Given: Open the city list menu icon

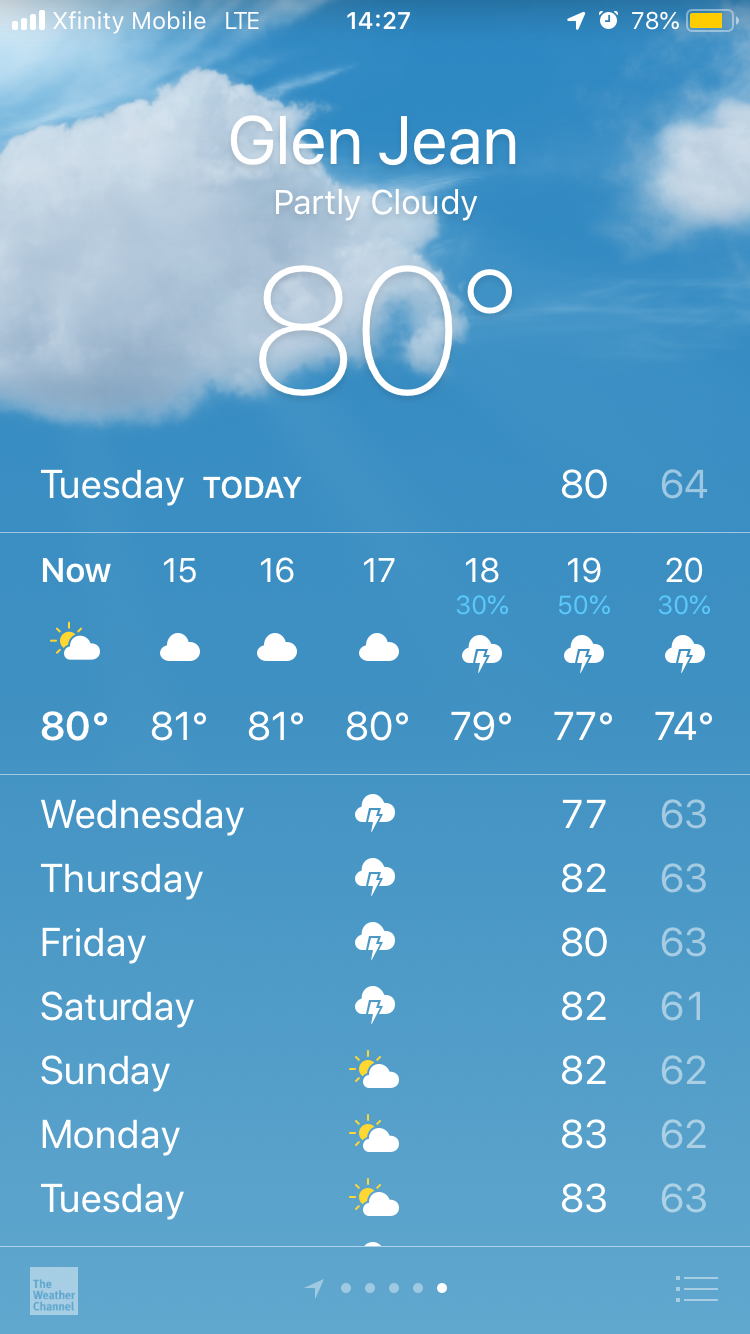Looking at the screenshot, I should coord(697,1289).
